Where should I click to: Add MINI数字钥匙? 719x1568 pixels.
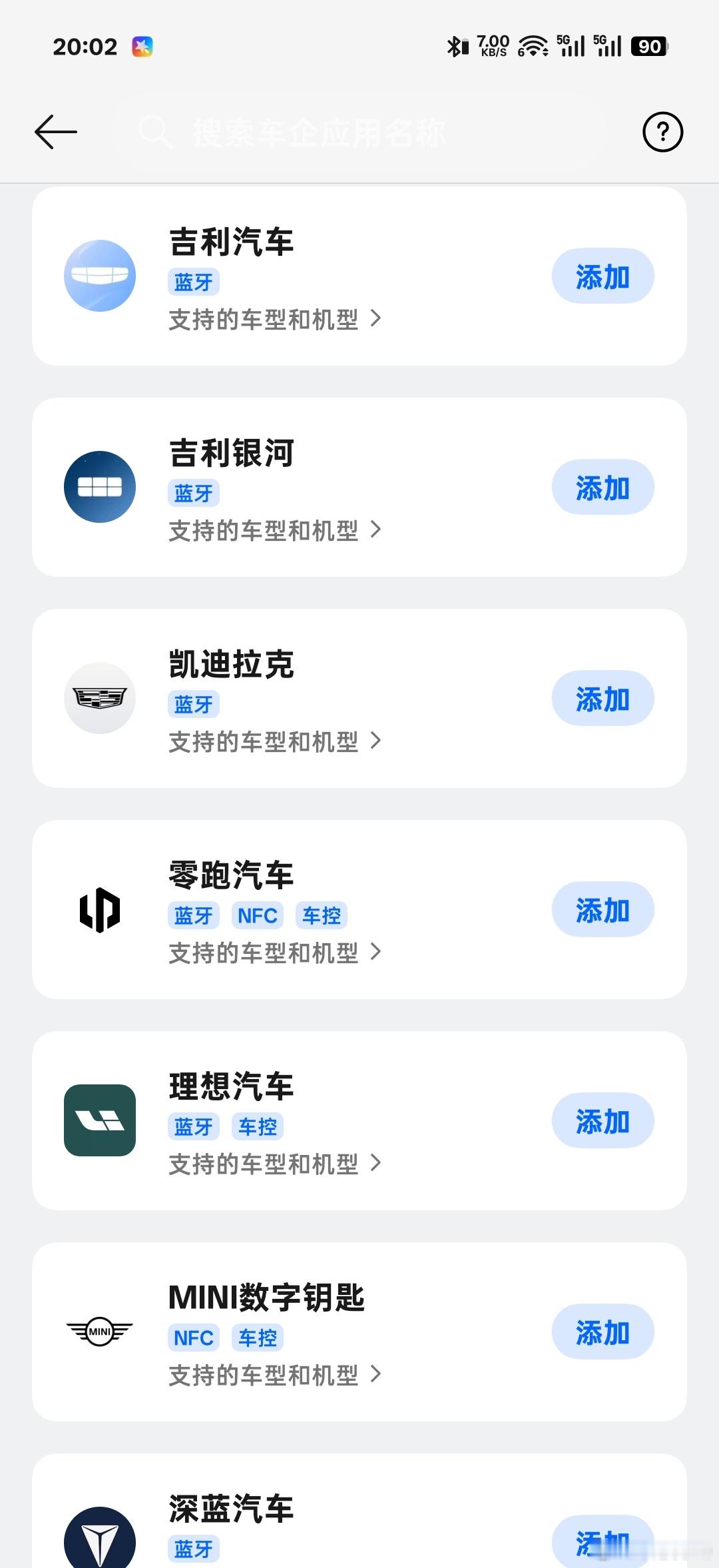point(602,1332)
